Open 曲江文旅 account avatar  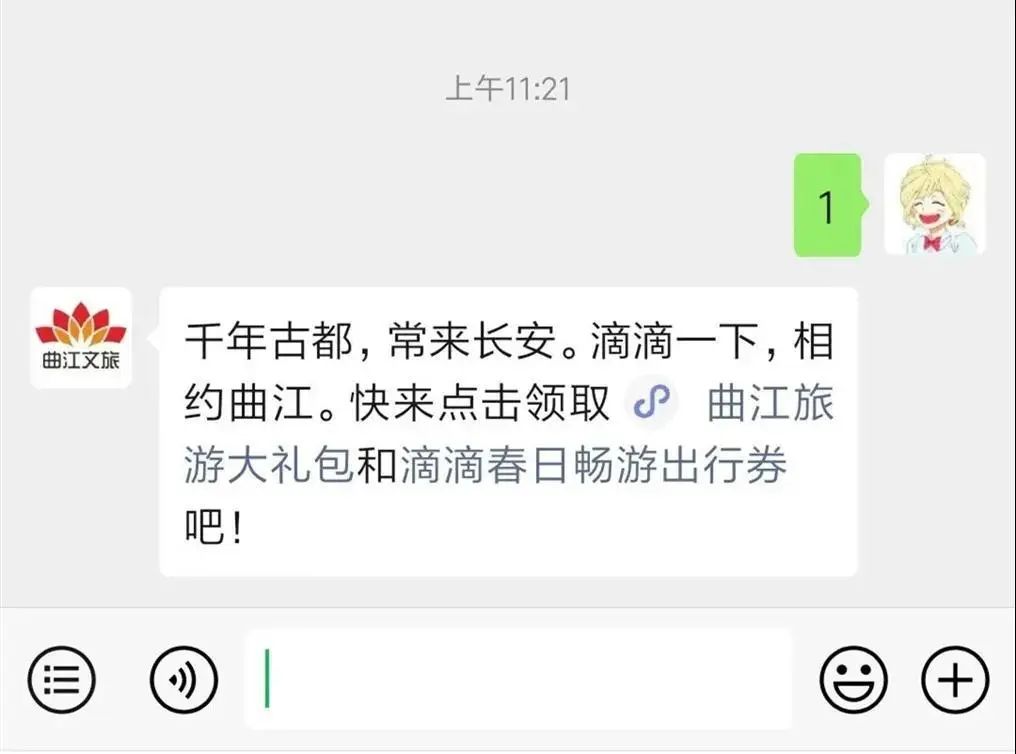(81, 338)
